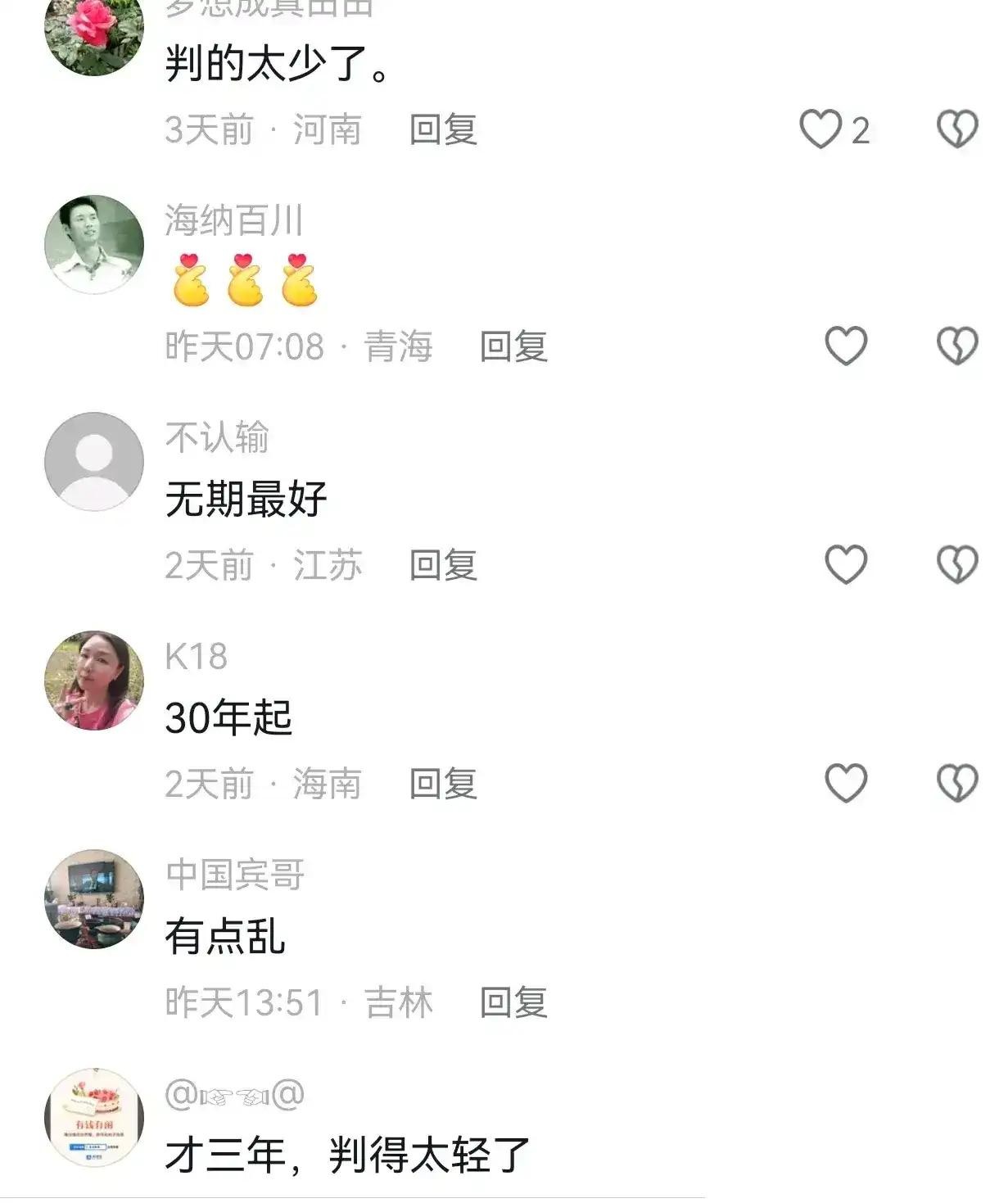This screenshot has width=1008, height=1203.
Task: Like 不认输's comment '无期最好'
Action: pos(846,565)
